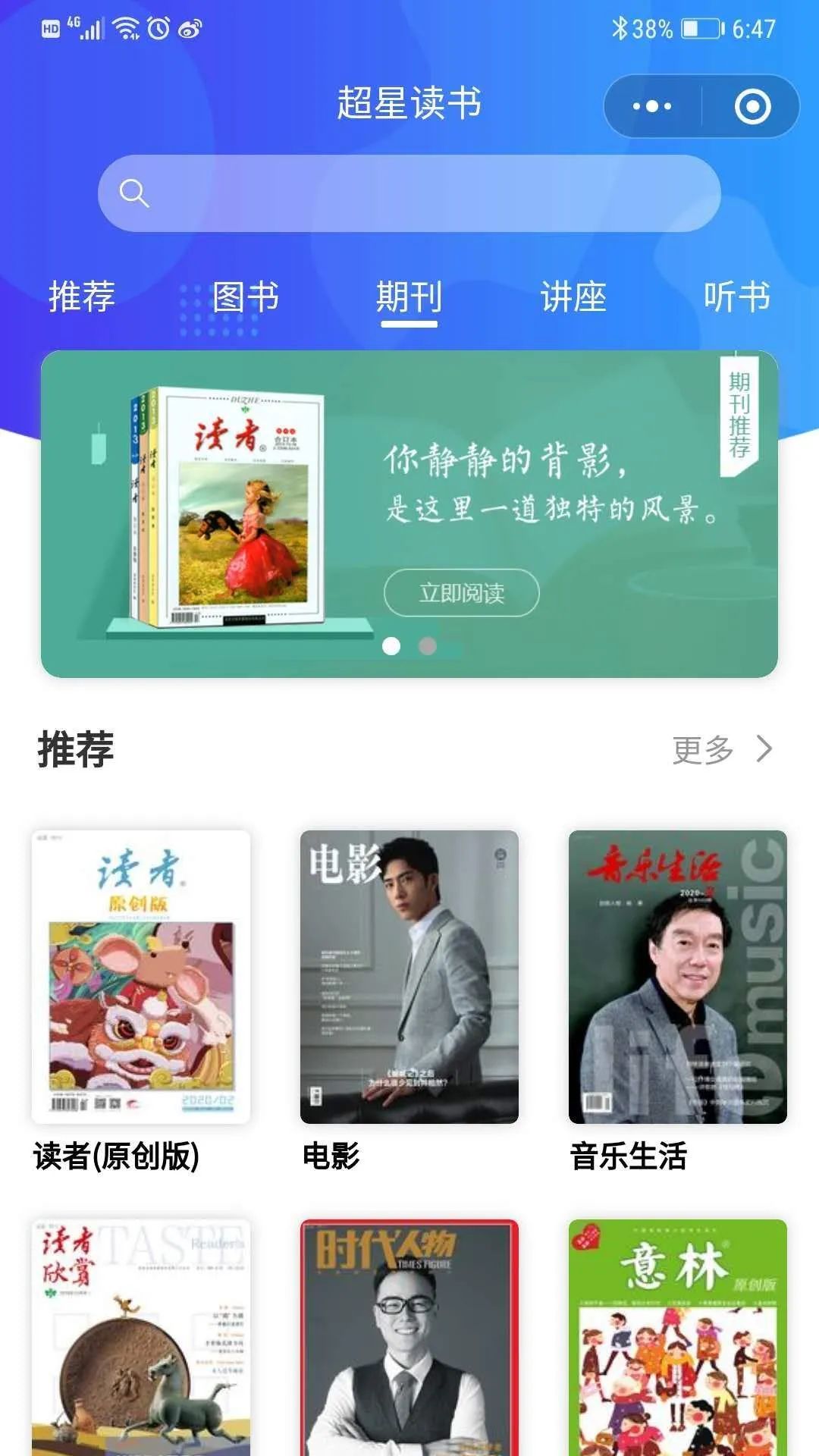This screenshot has height=1456, width=819.
Task: Open the 音乐生活 magazine
Action: 678,977
